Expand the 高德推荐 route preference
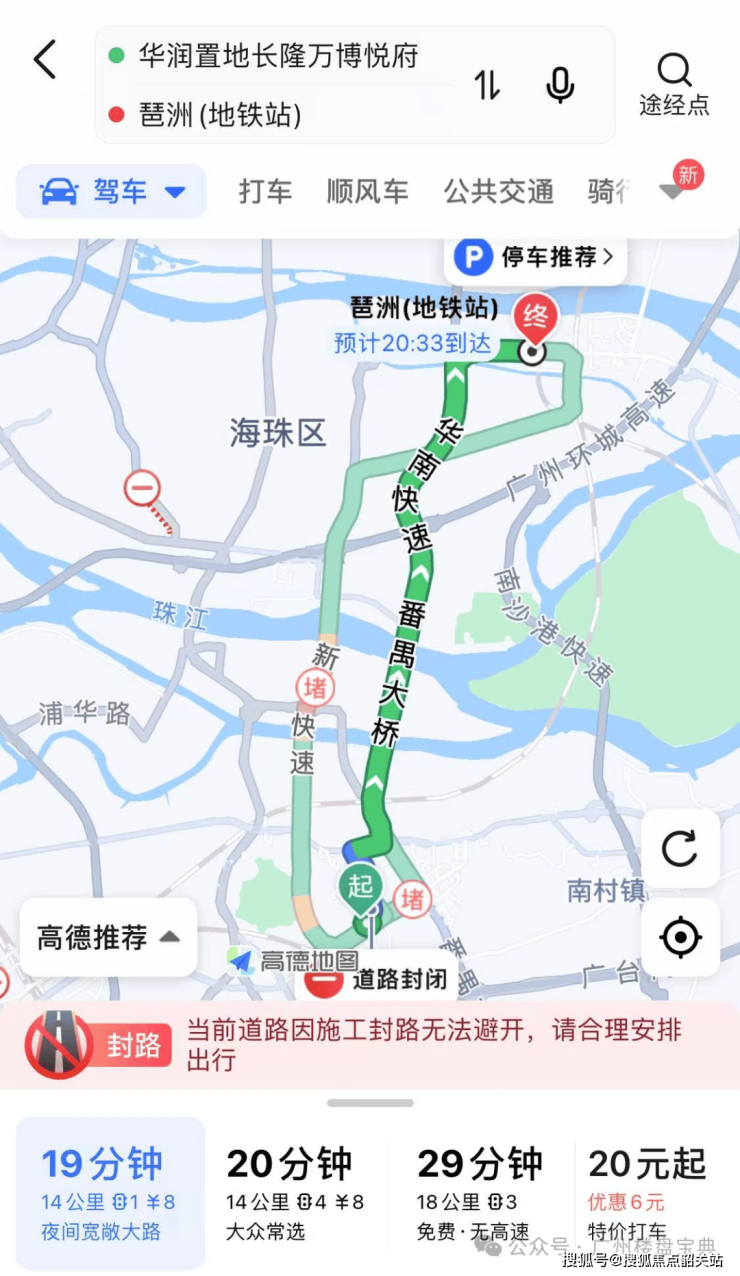The width and height of the screenshot is (740, 1276). pyautogui.click(x=108, y=937)
